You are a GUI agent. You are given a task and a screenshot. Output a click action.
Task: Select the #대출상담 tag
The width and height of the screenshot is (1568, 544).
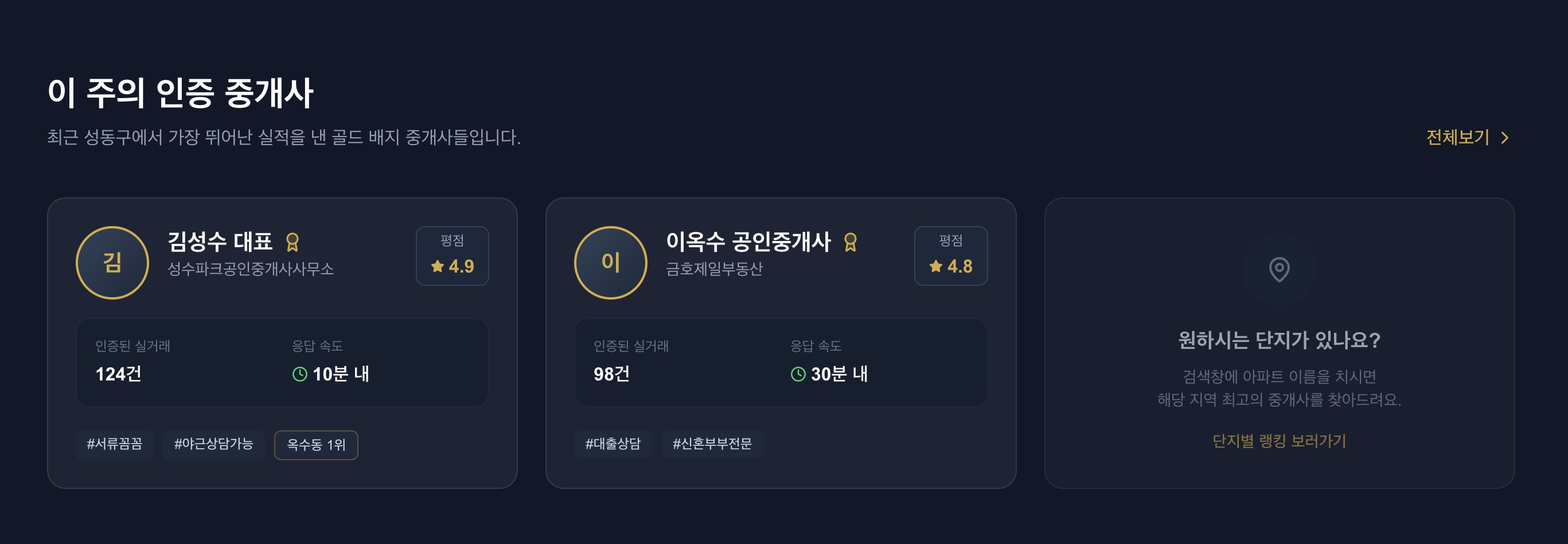[613, 444]
